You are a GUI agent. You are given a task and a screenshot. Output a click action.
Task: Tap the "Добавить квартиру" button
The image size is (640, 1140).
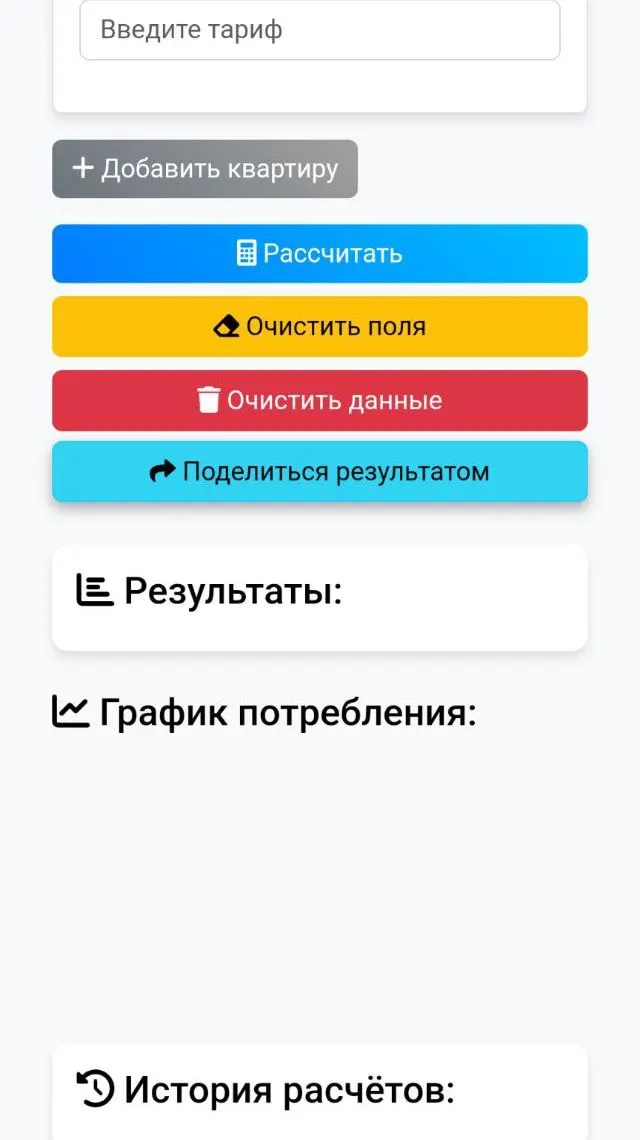click(204, 169)
